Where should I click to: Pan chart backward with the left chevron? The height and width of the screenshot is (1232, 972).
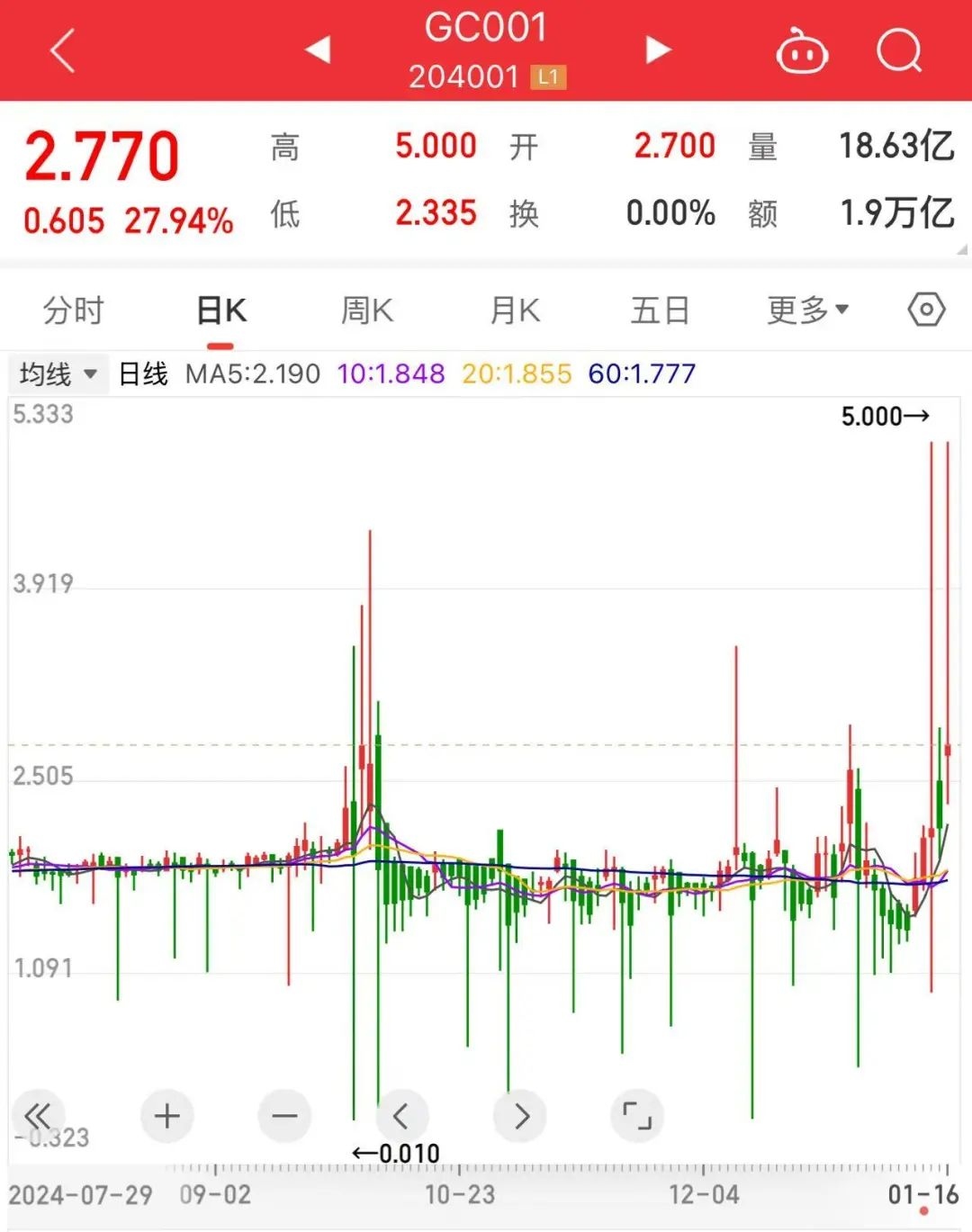pyautogui.click(x=402, y=1116)
